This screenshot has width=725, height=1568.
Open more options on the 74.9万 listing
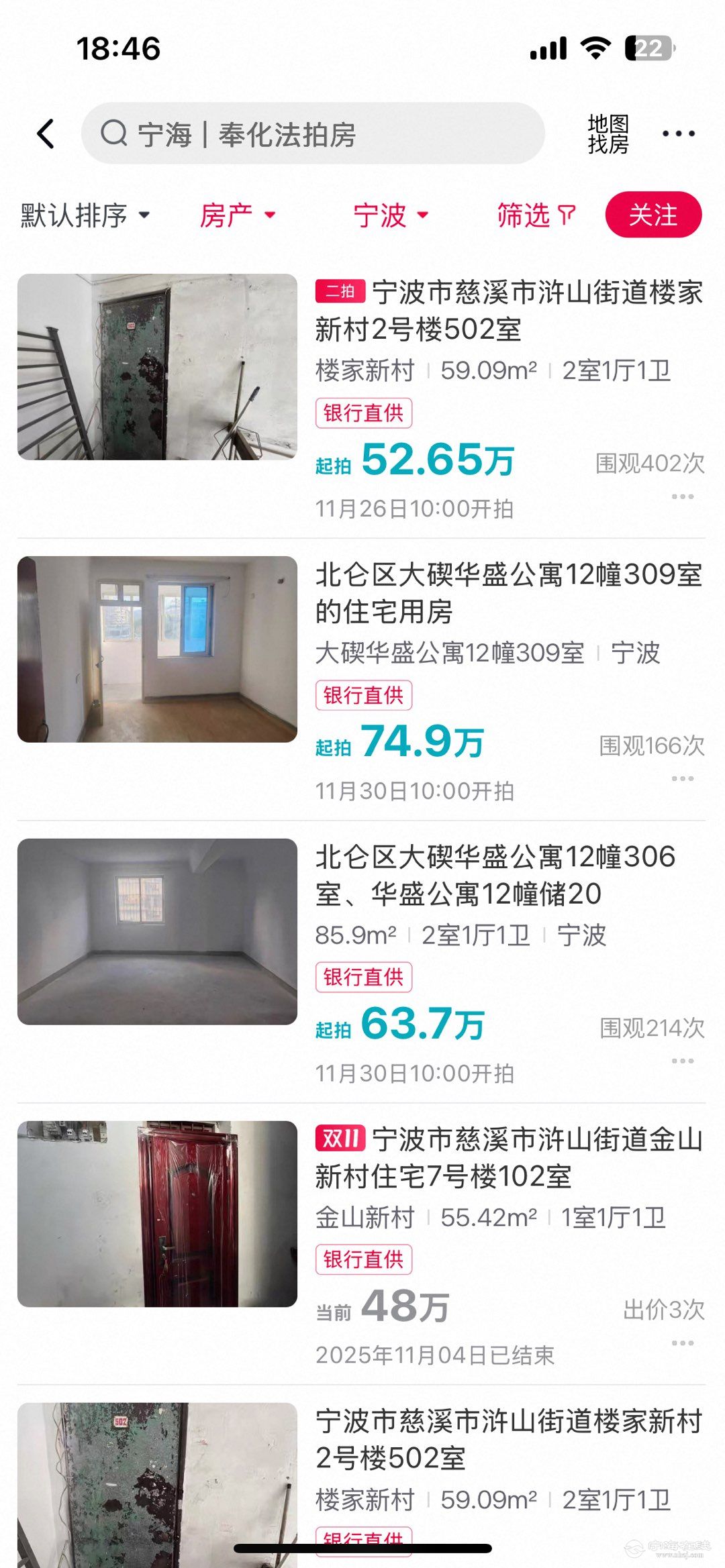pyautogui.click(x=682, y=778)
